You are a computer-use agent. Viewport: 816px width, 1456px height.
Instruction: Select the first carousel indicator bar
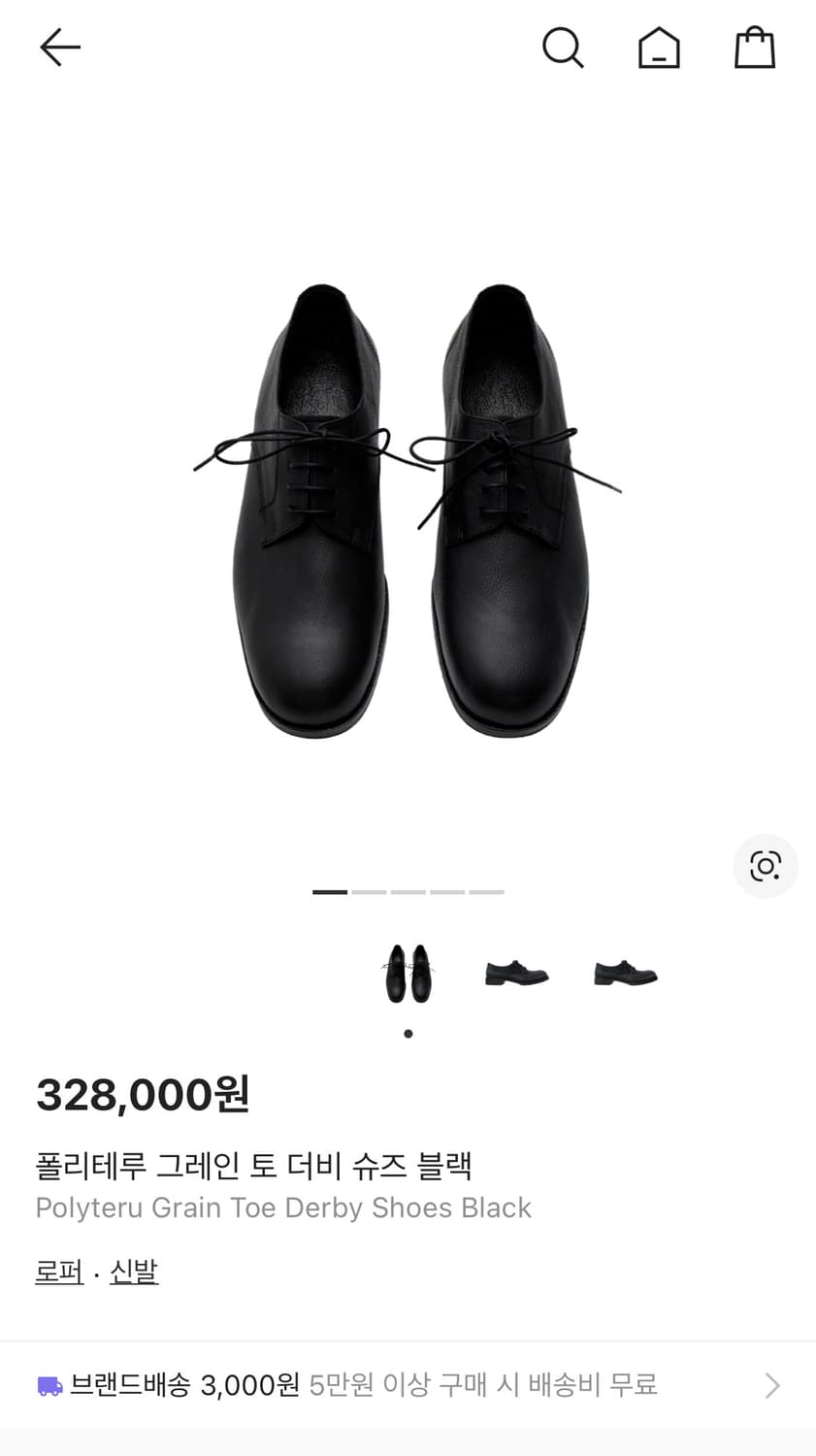point(330,891)
